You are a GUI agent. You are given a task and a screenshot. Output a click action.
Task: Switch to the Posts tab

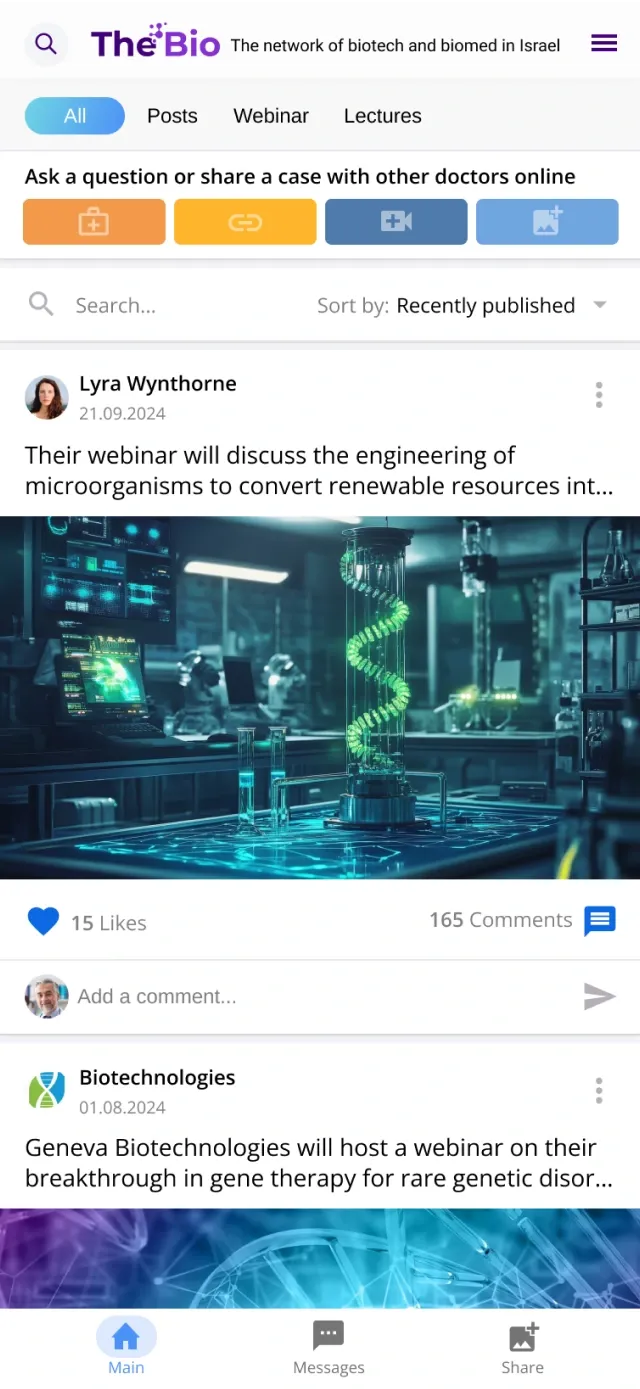pos(172,116)
